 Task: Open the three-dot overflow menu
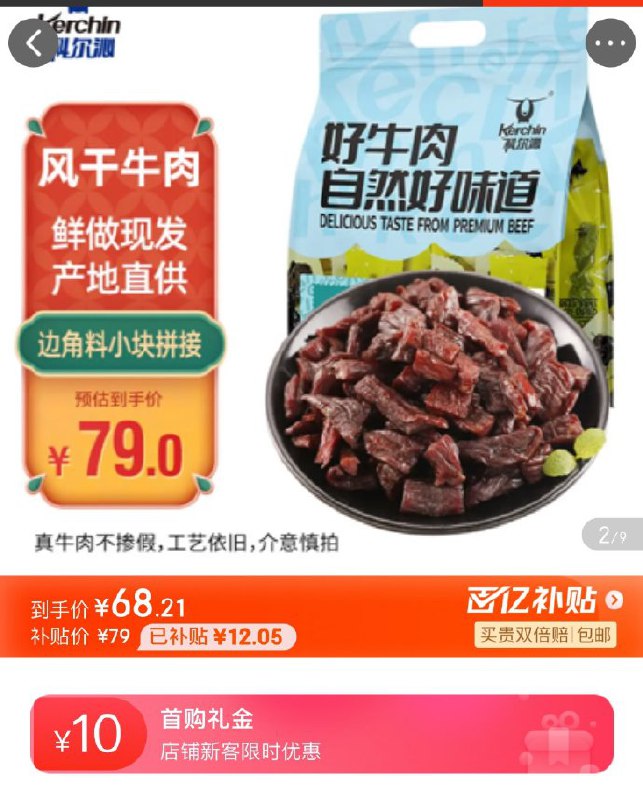click(x=610, y=43)
